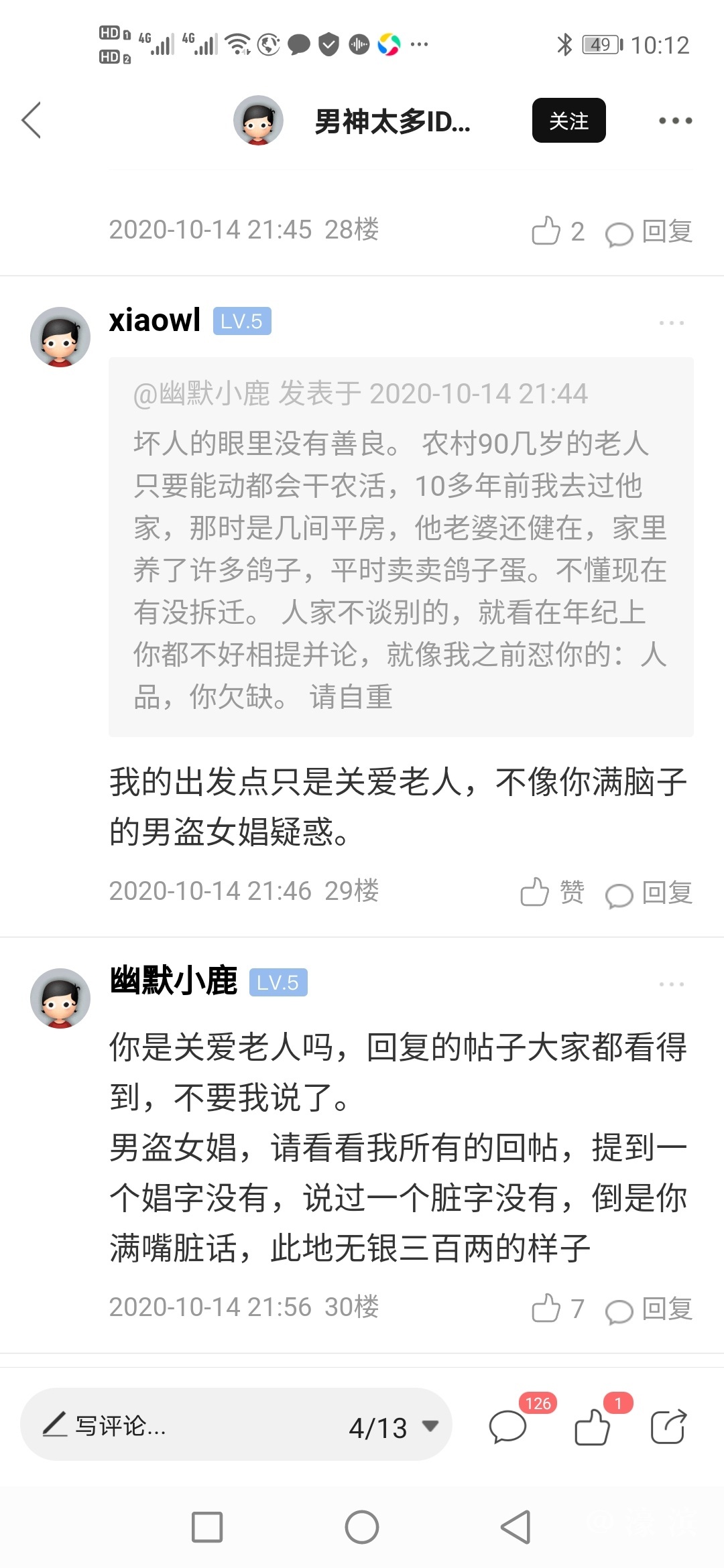
Task: Like the post via bottom thumbs-up
Action: click(x=593, y=1426)
